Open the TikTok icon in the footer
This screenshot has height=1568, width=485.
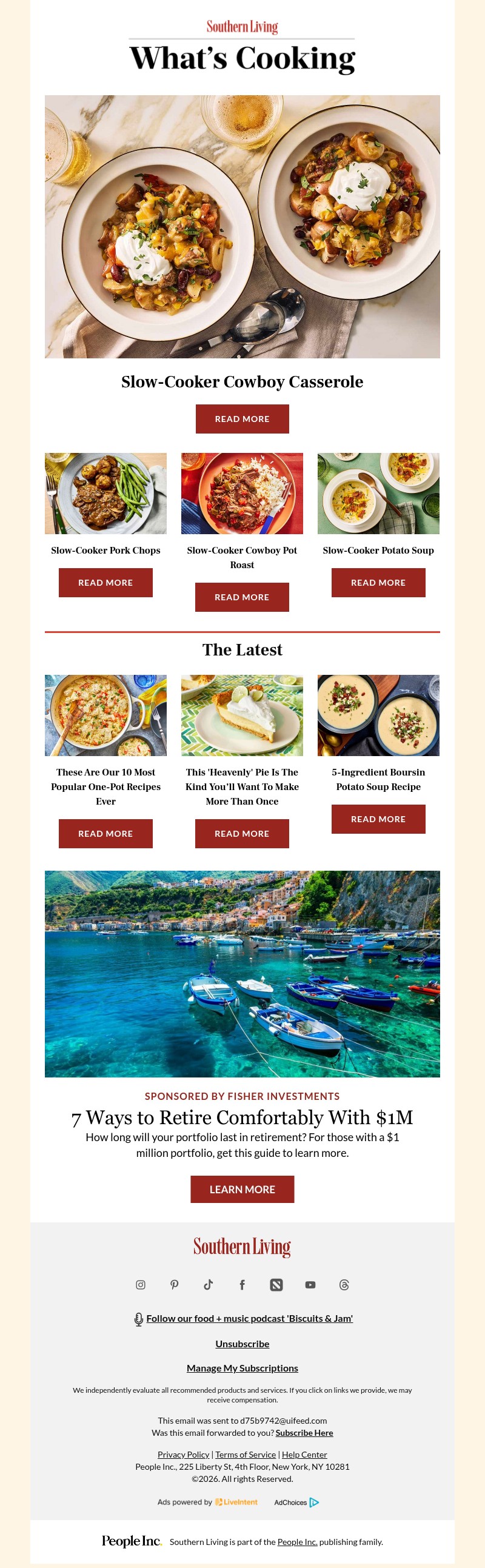pyautogui.click(x=208, y=1284)
